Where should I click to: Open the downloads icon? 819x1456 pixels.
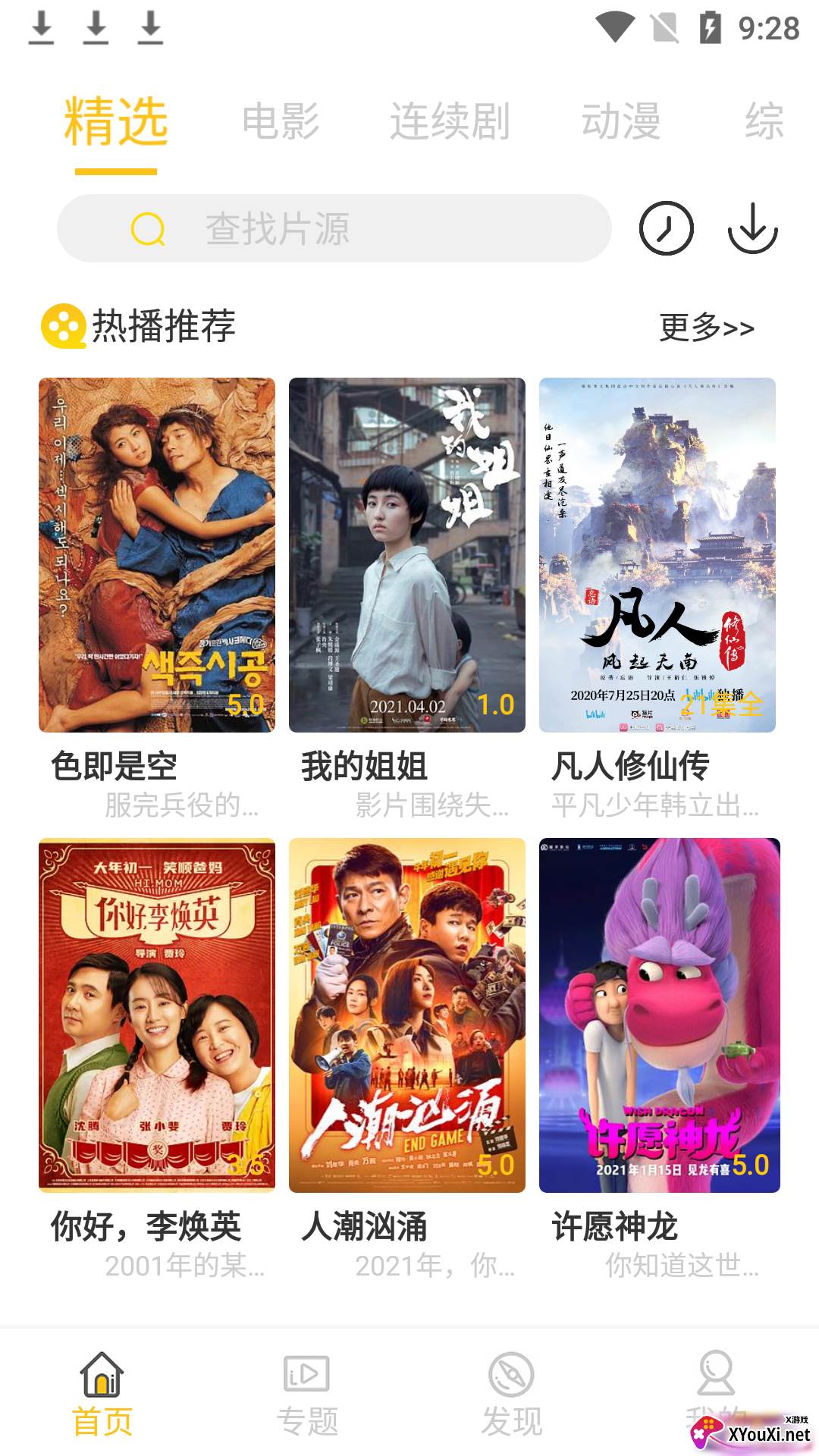pos(752,228)
